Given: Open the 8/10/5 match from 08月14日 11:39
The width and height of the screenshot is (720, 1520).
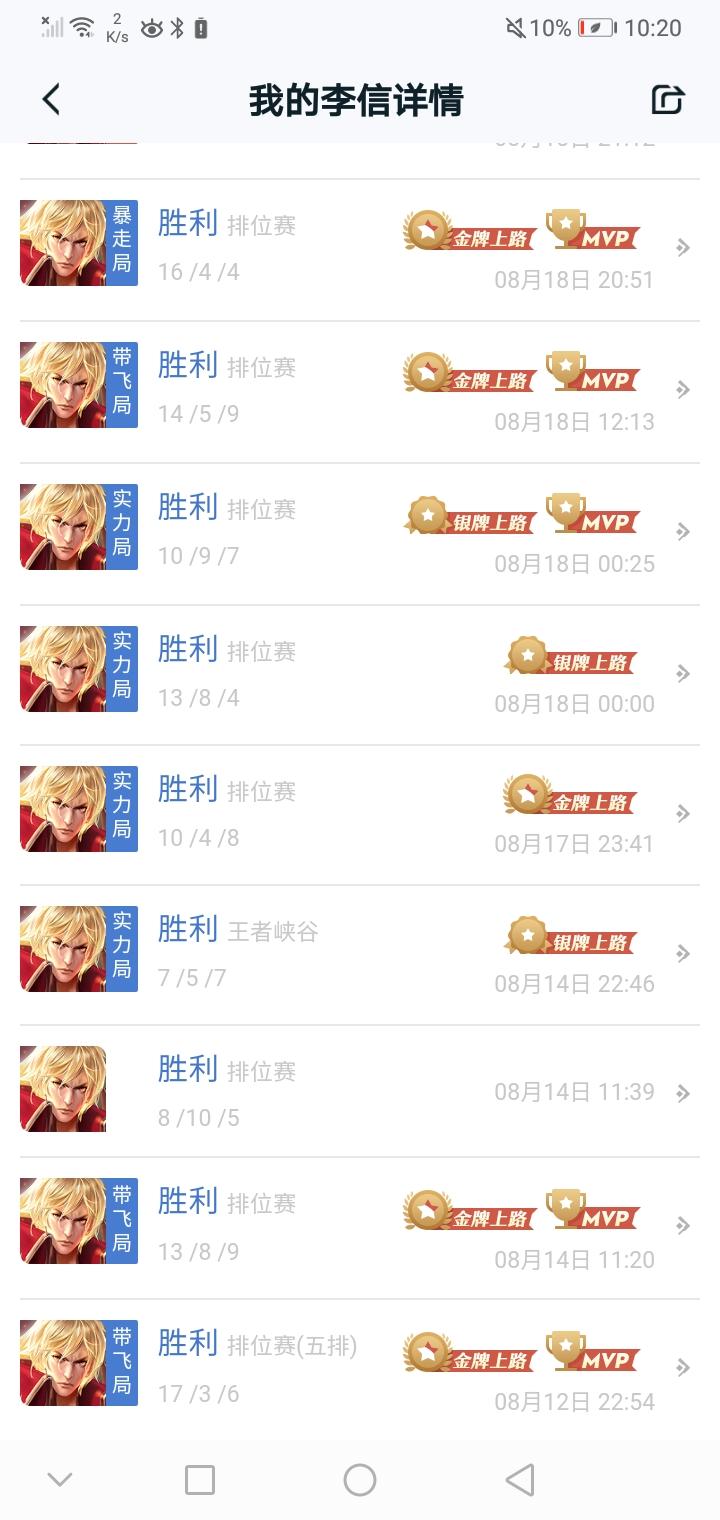Looking at the screenshot, I should [360, 1091].
